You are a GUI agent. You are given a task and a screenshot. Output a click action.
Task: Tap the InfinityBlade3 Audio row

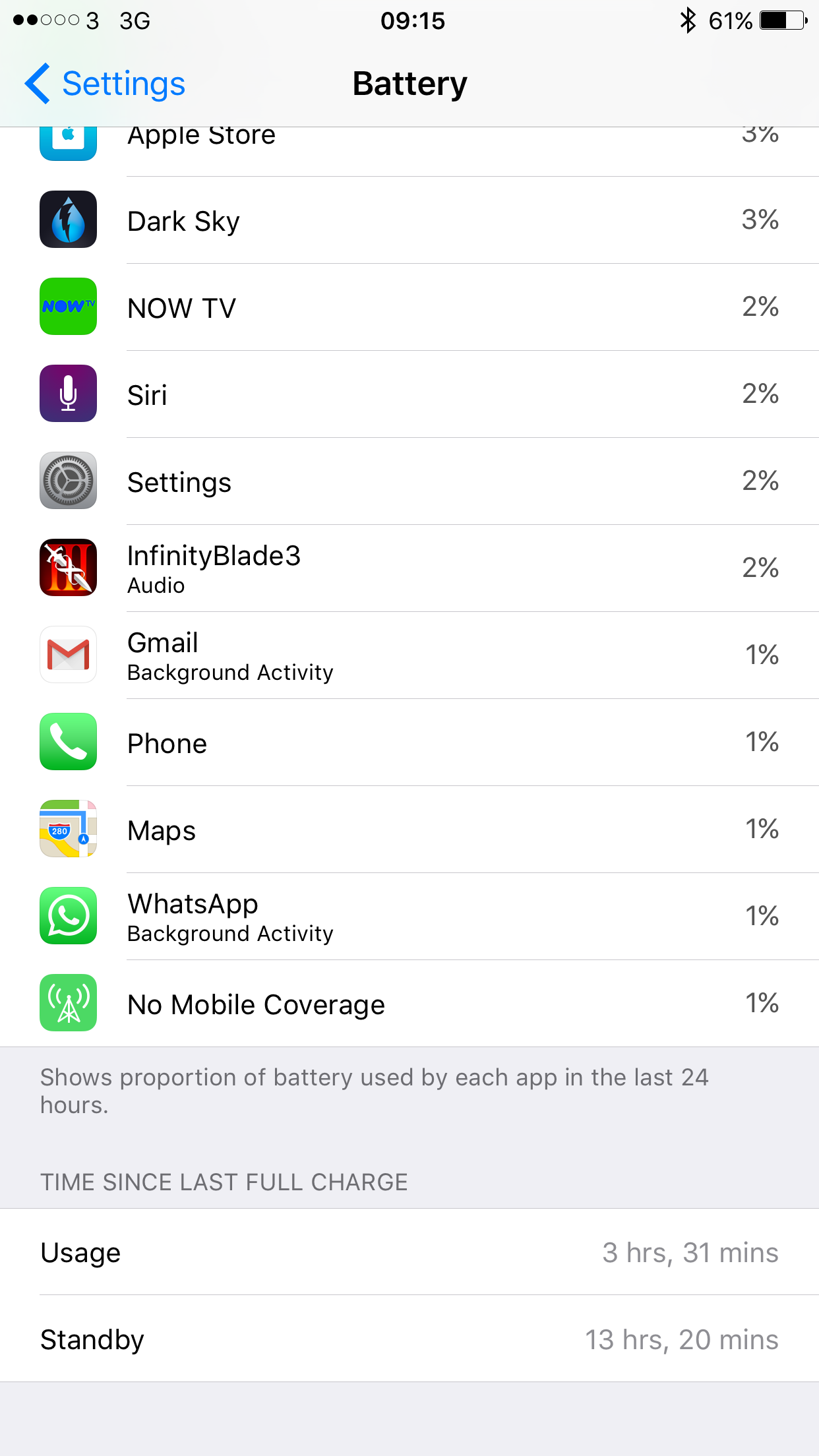[409, 568]
